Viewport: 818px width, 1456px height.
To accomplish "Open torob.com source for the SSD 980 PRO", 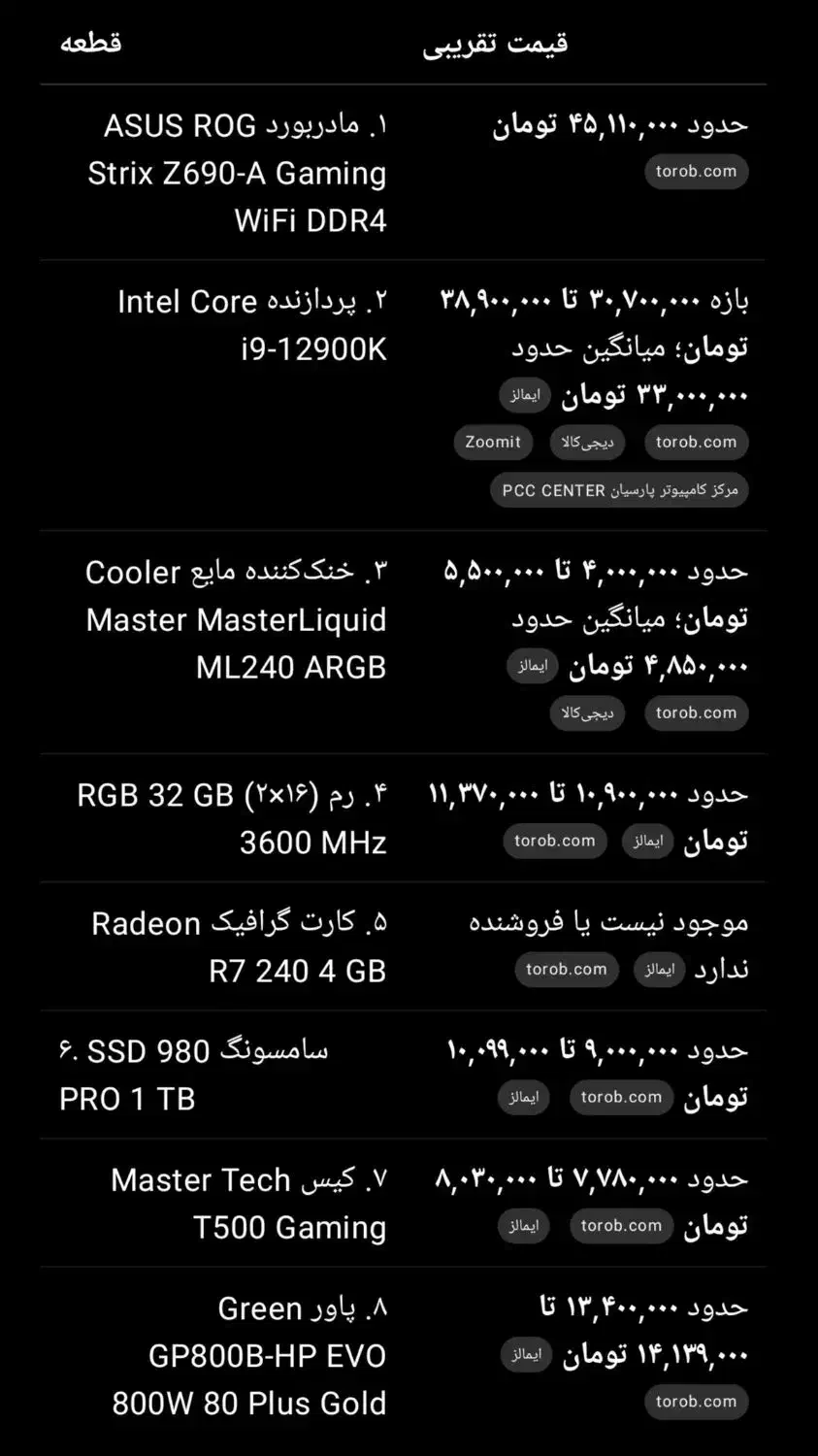I will coord(621,1098).
